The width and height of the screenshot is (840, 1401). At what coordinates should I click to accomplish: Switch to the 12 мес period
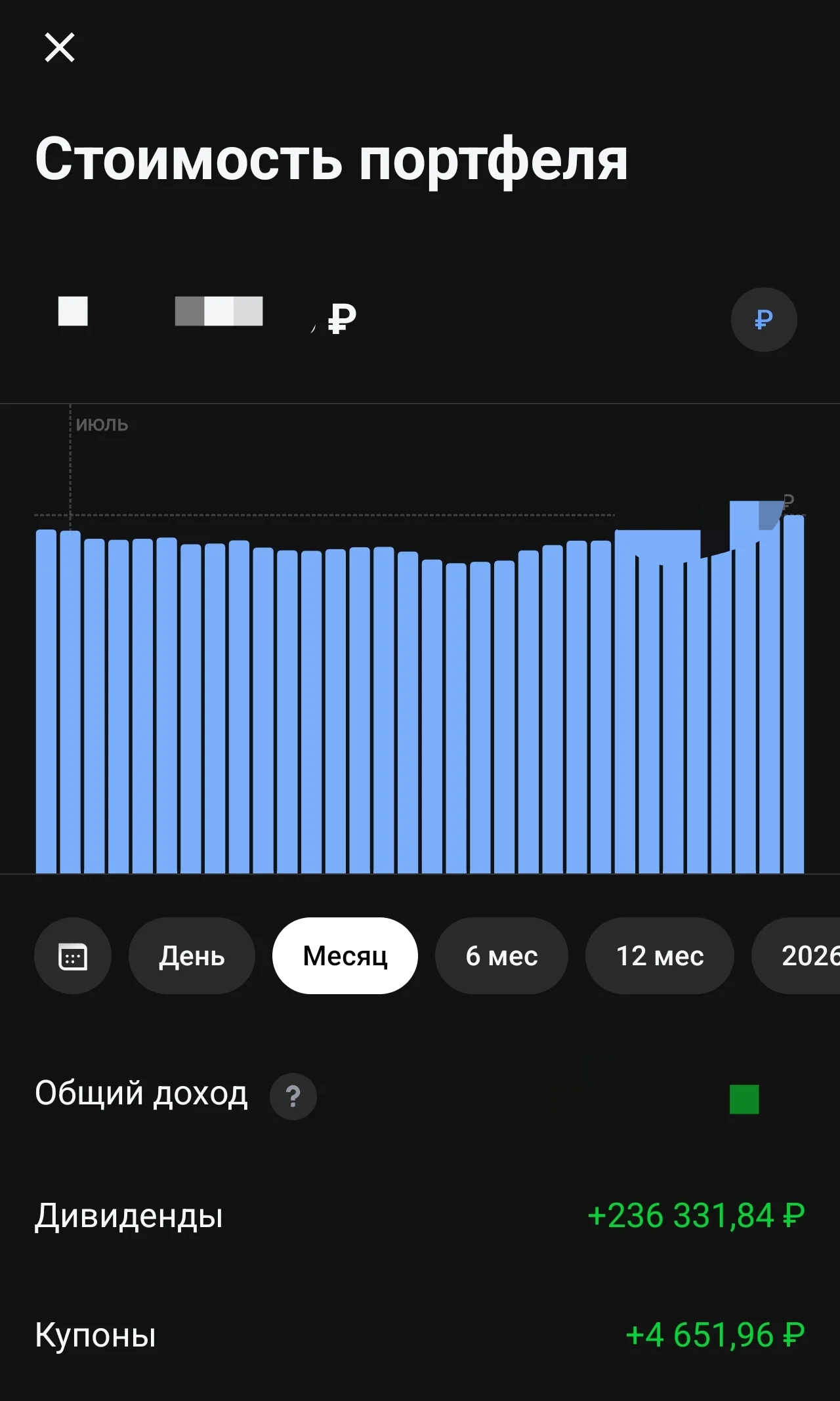tap(660, 955)
